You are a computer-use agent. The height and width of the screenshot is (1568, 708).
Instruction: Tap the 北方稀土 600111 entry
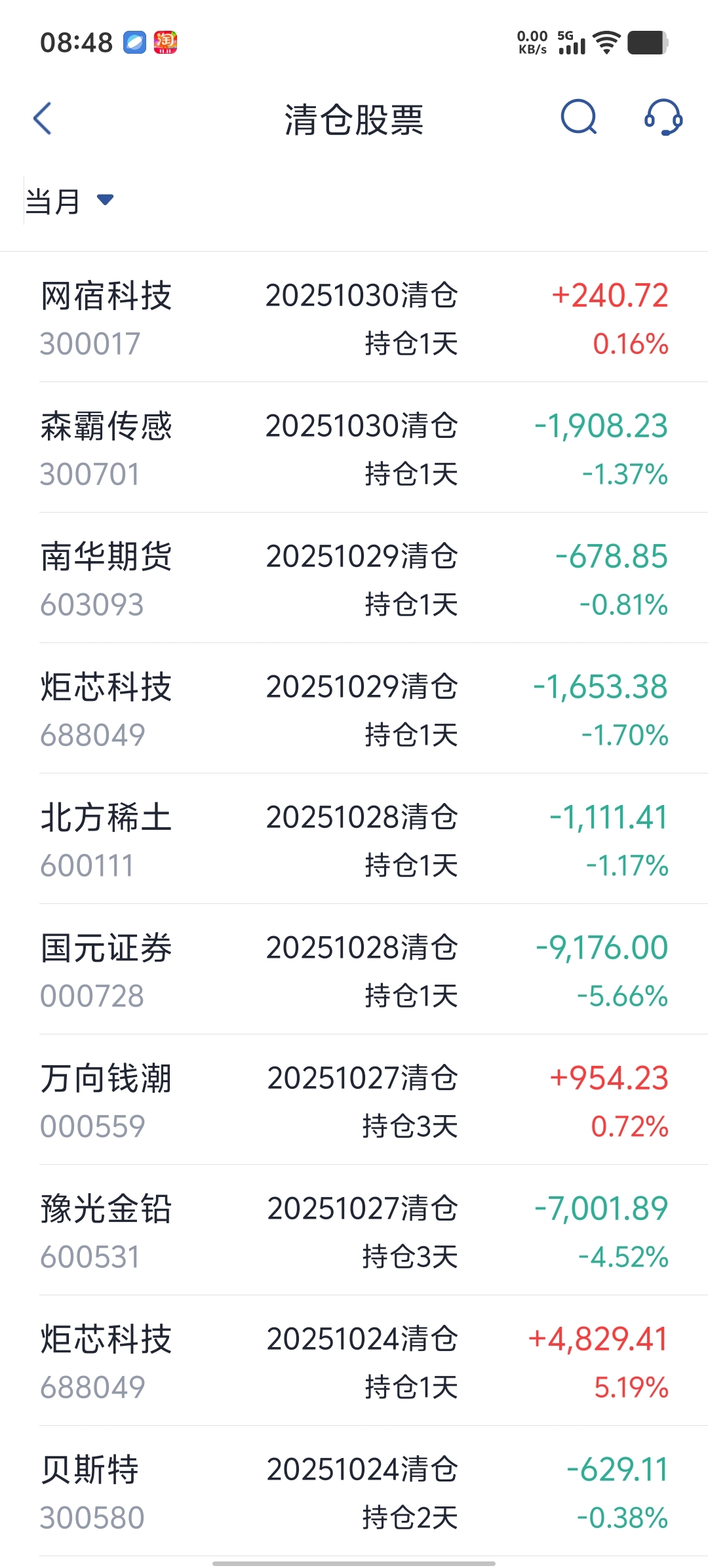[x=354, y=840]
